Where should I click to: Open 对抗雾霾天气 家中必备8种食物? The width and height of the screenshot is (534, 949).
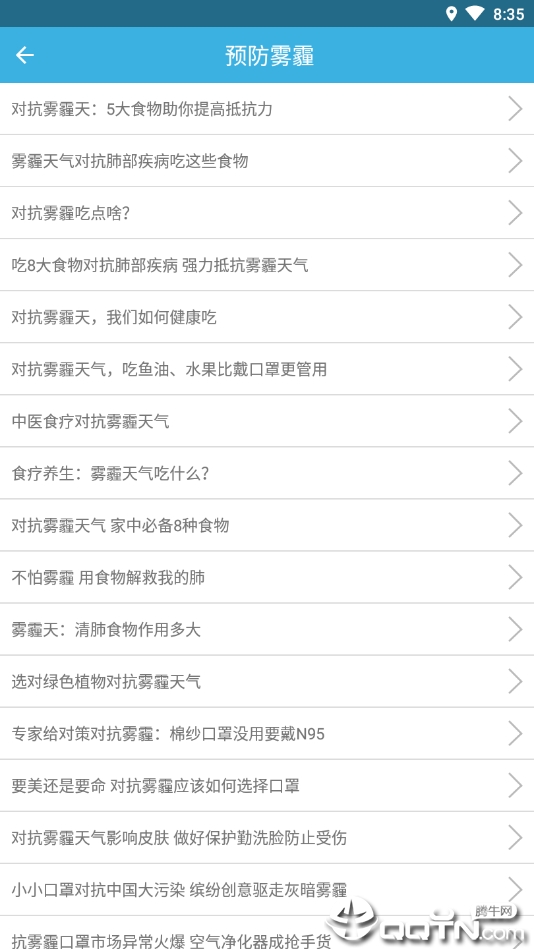(x=267, y=525)
